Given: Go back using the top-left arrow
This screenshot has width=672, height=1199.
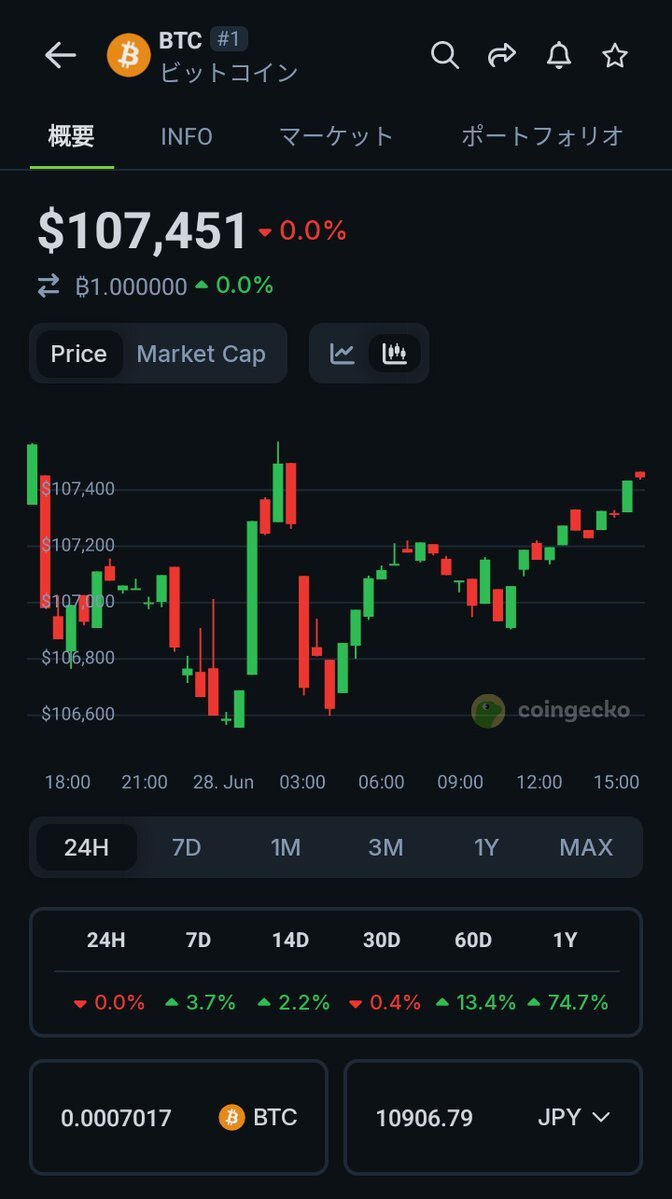Looking at the screenshot, I should point(60,55).
